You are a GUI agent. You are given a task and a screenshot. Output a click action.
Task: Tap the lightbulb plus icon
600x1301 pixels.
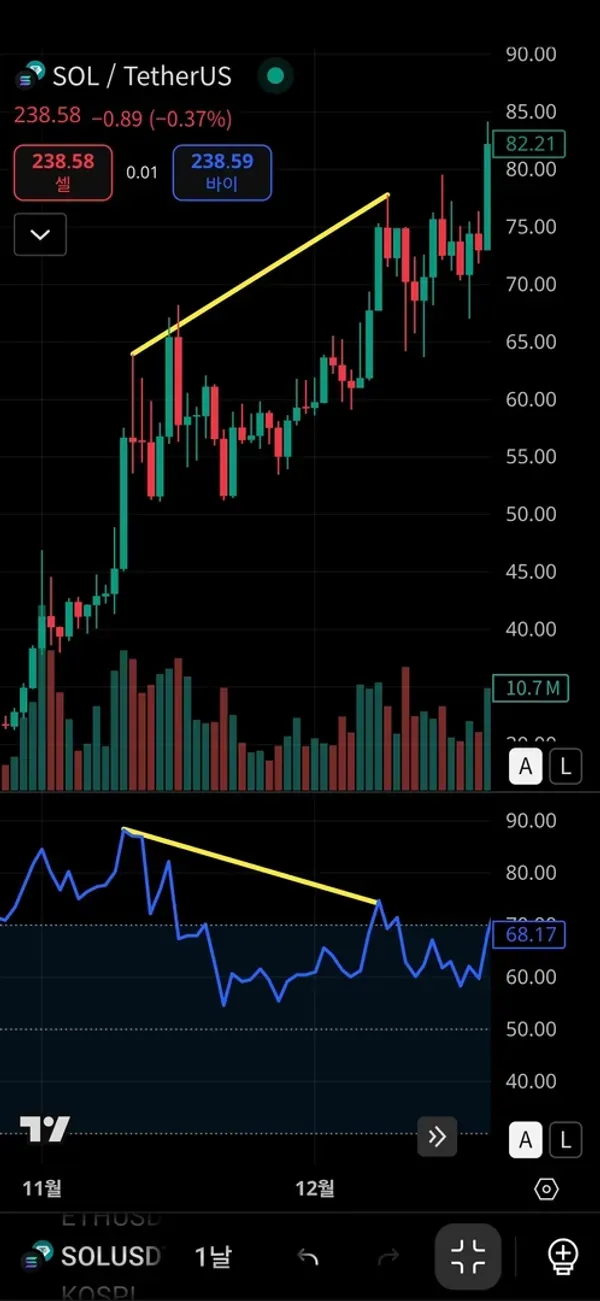(x=563, y=1256)
